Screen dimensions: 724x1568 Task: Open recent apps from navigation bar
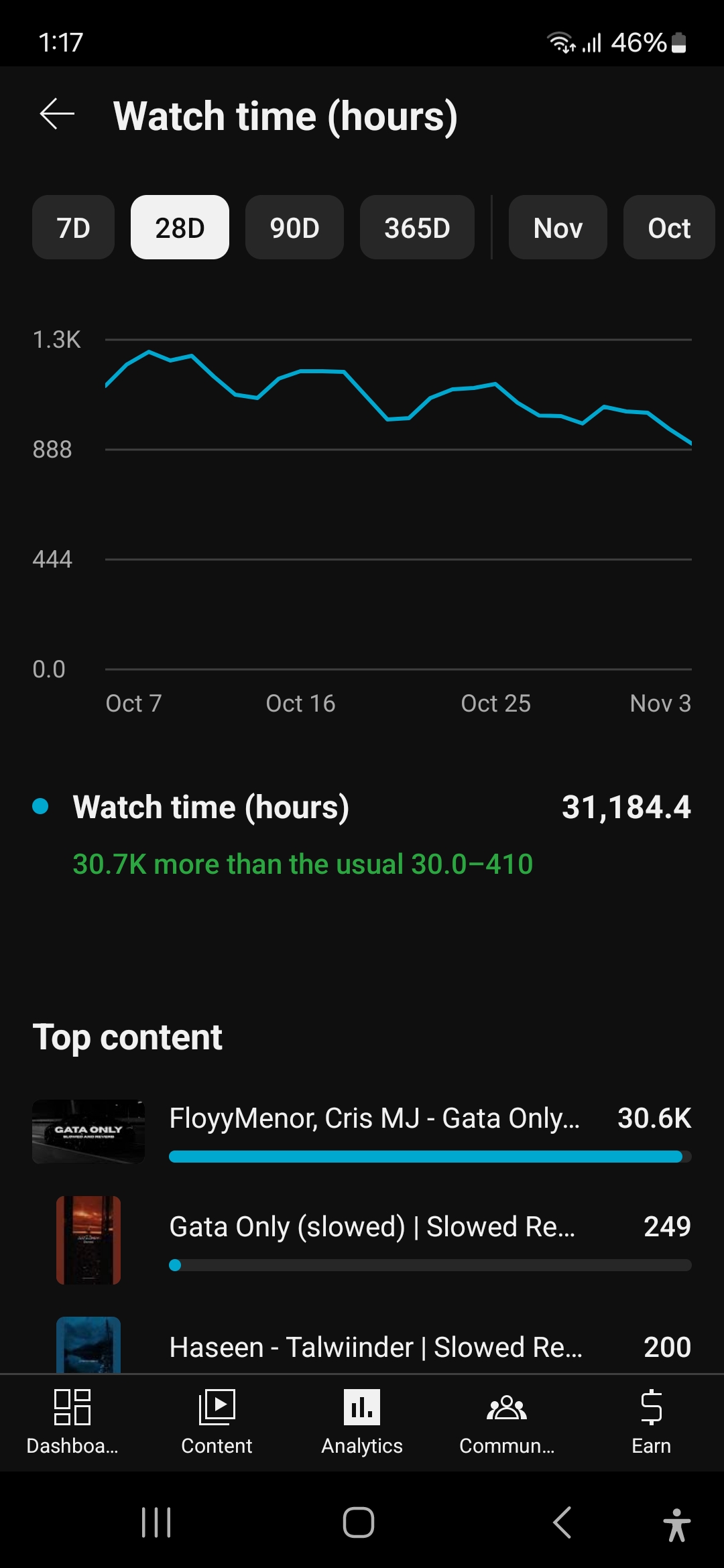(x=156, y=1522)
